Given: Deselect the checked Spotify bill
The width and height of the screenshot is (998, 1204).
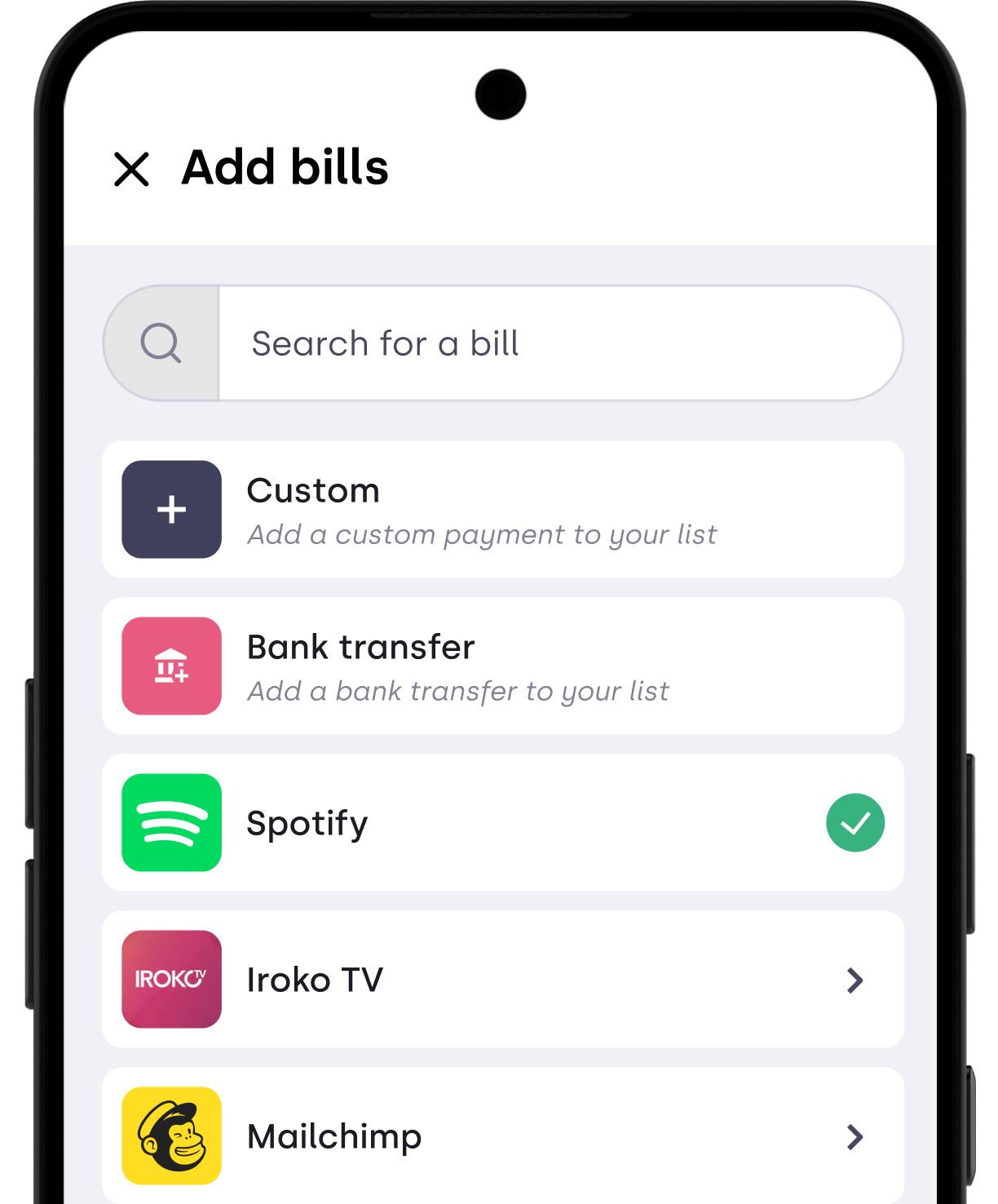Looking at the screenshot, I should click(854, 823).
